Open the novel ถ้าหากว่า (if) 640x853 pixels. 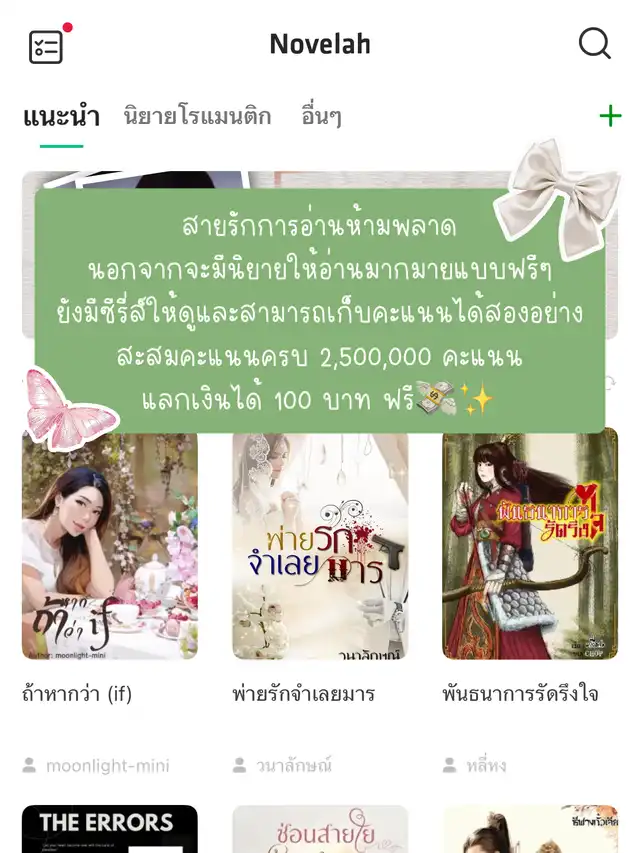110,546
